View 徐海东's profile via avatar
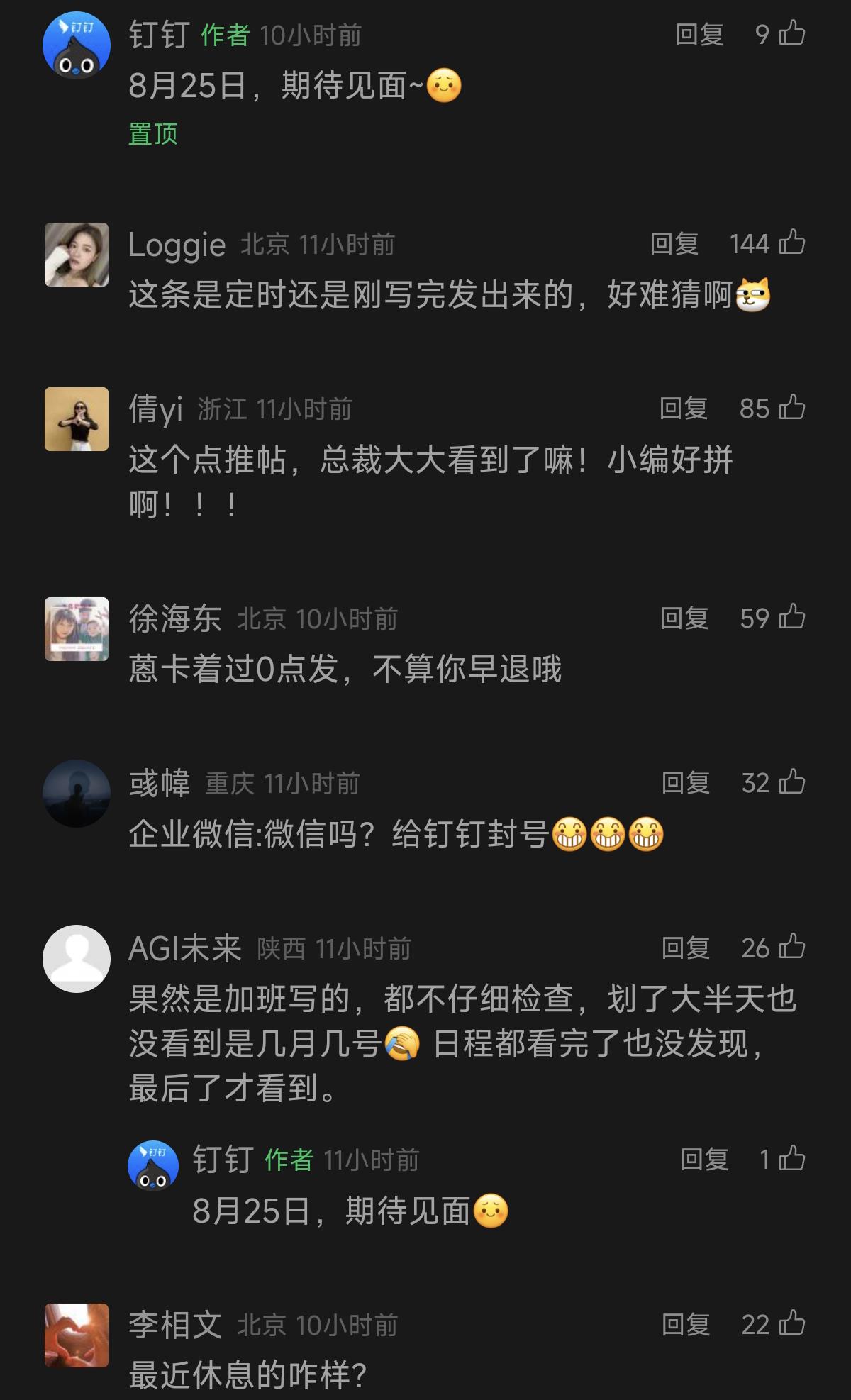Viewport: 851px width, 1400px height. [77, 629]
